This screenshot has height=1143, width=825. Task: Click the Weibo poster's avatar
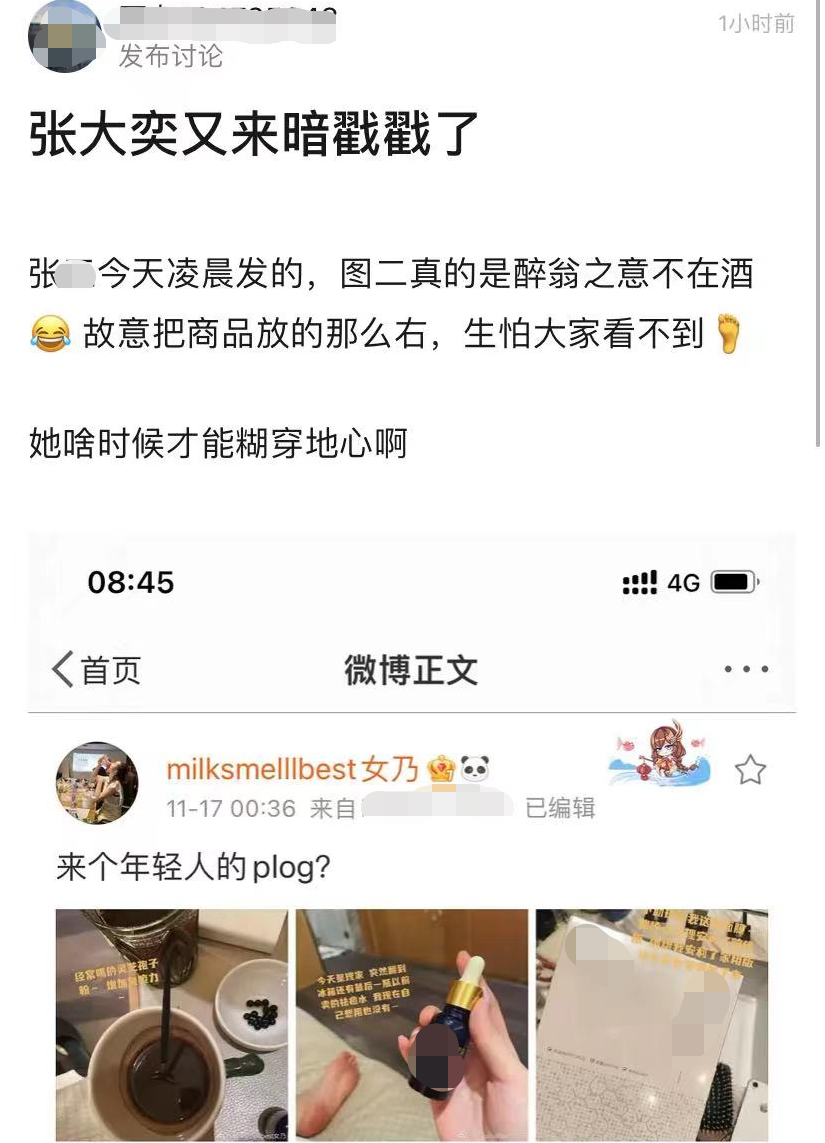click(97, 784)
